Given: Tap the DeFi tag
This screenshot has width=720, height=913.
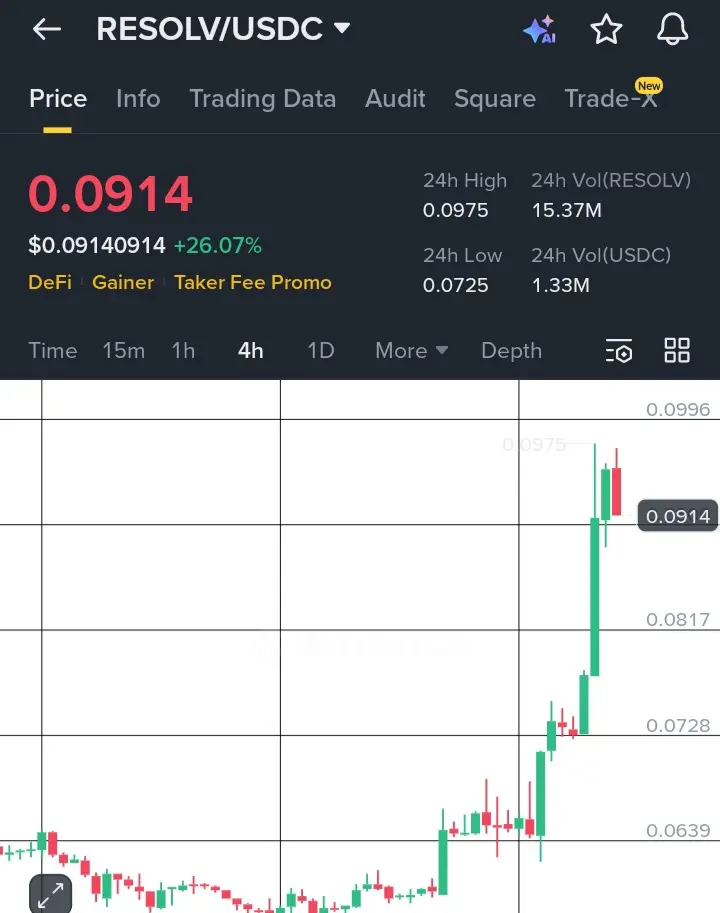Looking at the screenshot, I should coord(49,282).
